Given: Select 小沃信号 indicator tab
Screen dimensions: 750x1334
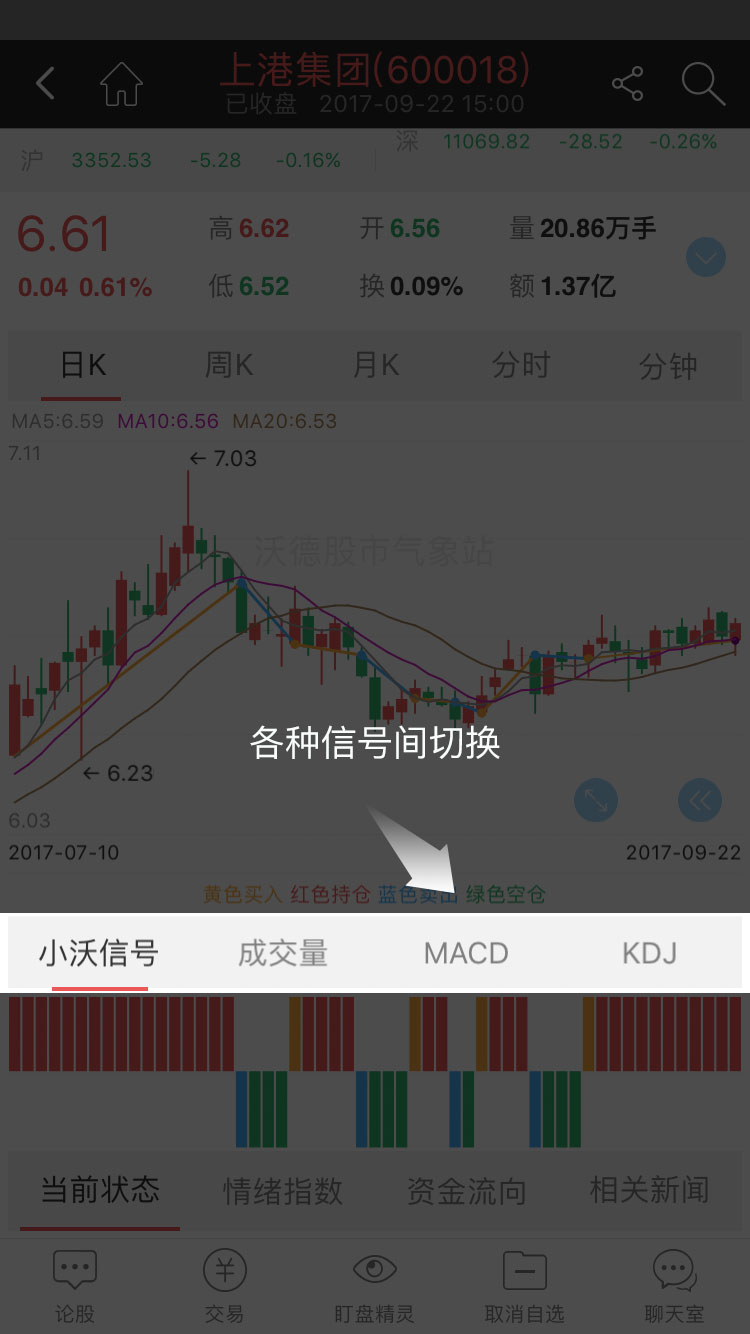Looking at the screenshot, I should click(99, 953).
